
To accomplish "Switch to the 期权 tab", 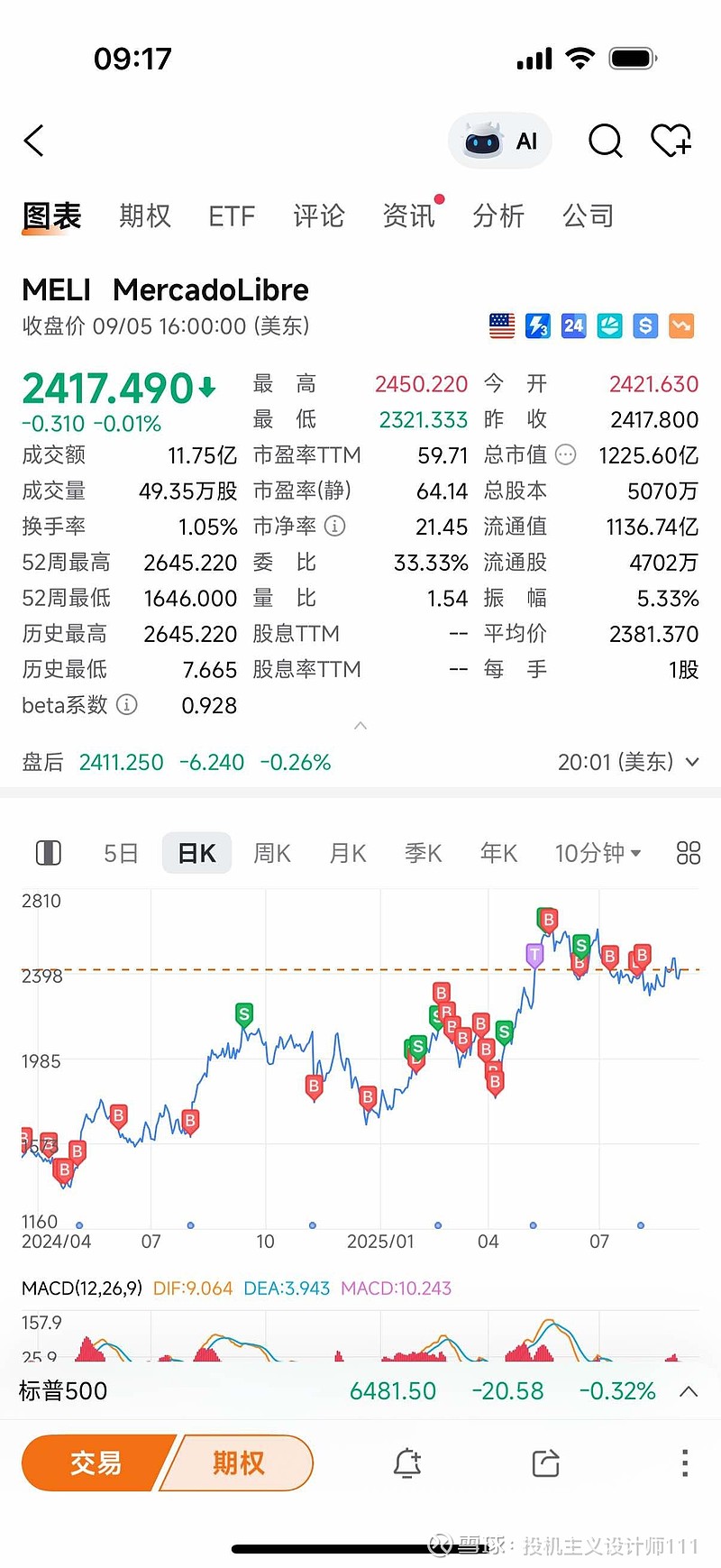I will 145,216.
